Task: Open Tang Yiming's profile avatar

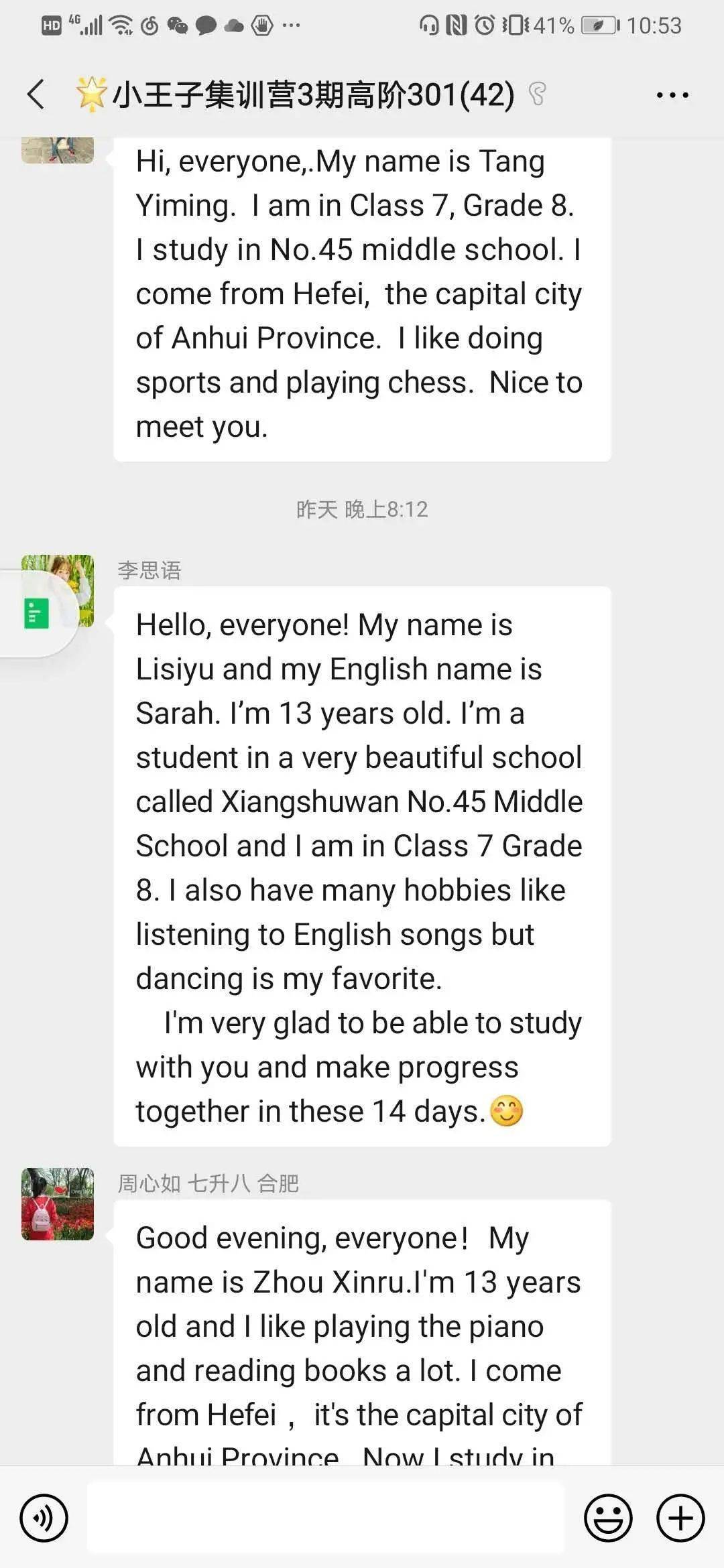Action: (x=58, y=150)
